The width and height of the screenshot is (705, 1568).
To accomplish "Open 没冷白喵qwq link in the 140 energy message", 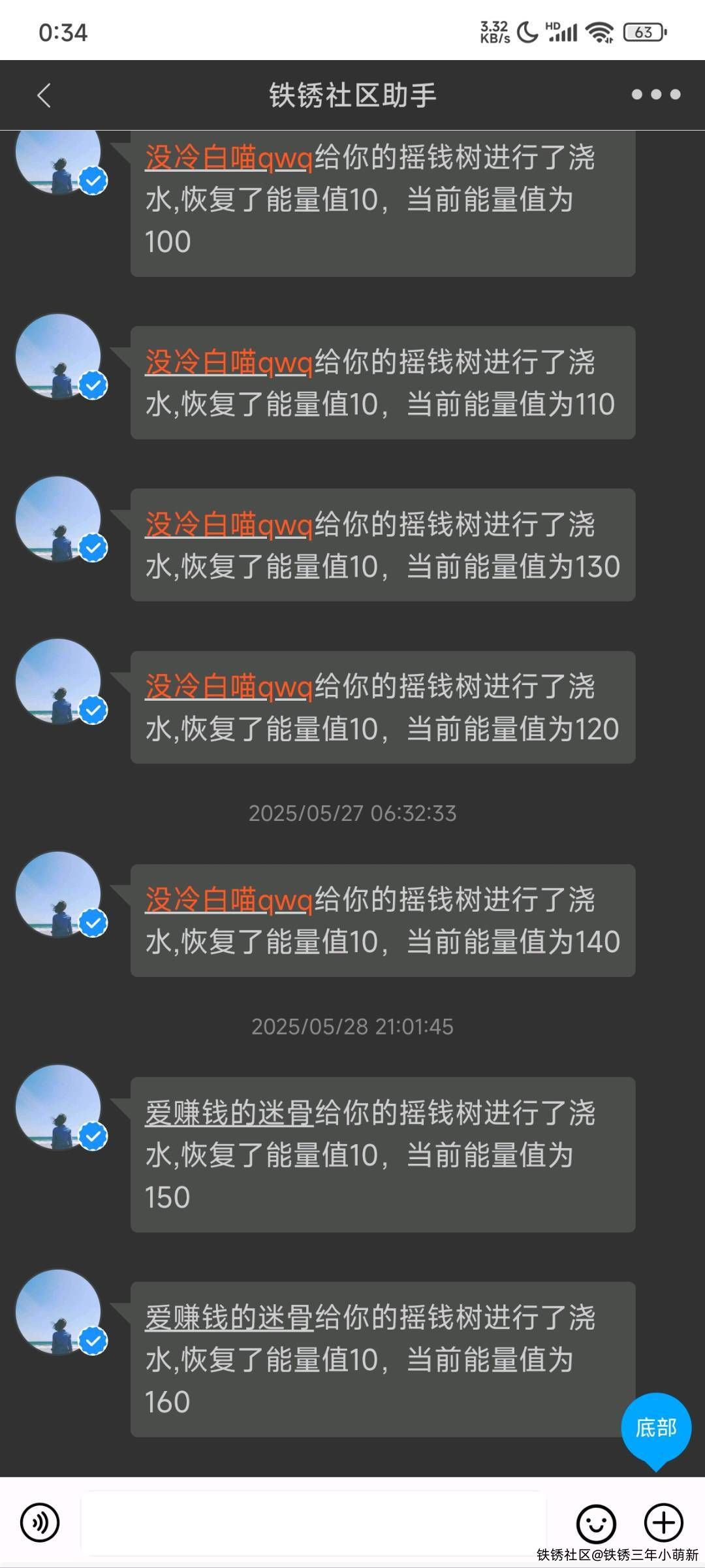I will pos(228,900).
